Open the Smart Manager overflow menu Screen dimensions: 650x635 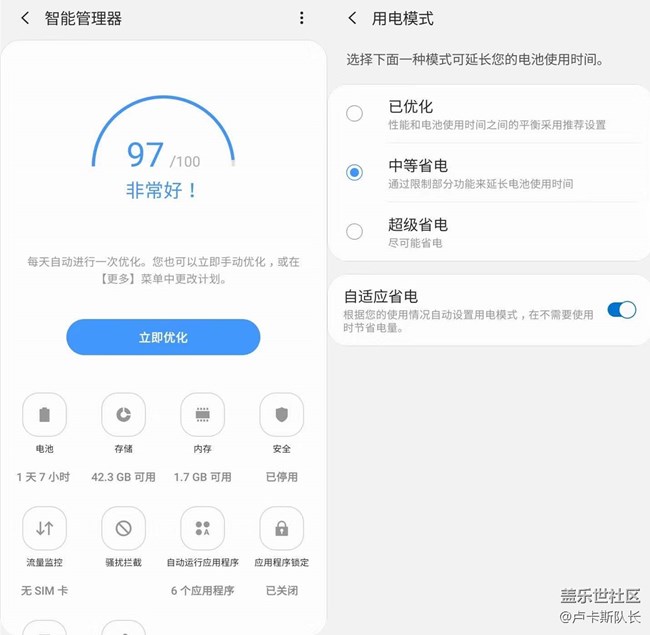[x=302, y=18]
